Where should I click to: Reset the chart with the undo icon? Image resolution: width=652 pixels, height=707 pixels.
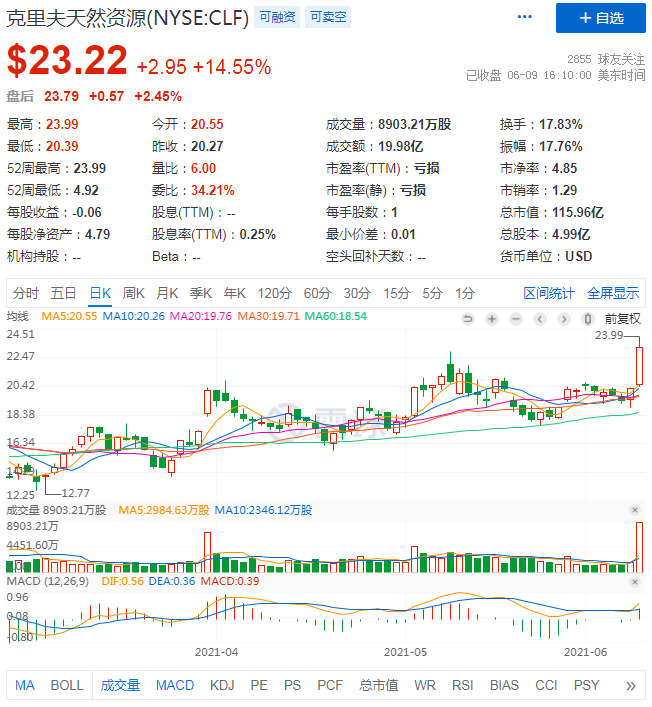[x=467, y=319]
